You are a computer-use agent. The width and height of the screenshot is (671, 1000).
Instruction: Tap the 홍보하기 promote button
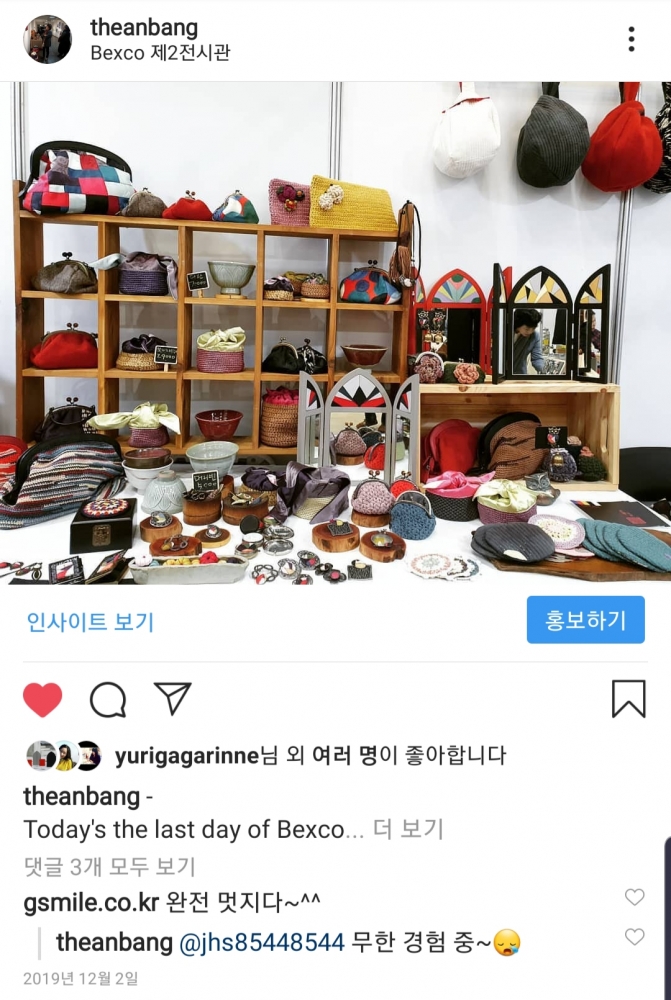click(585, 620)
